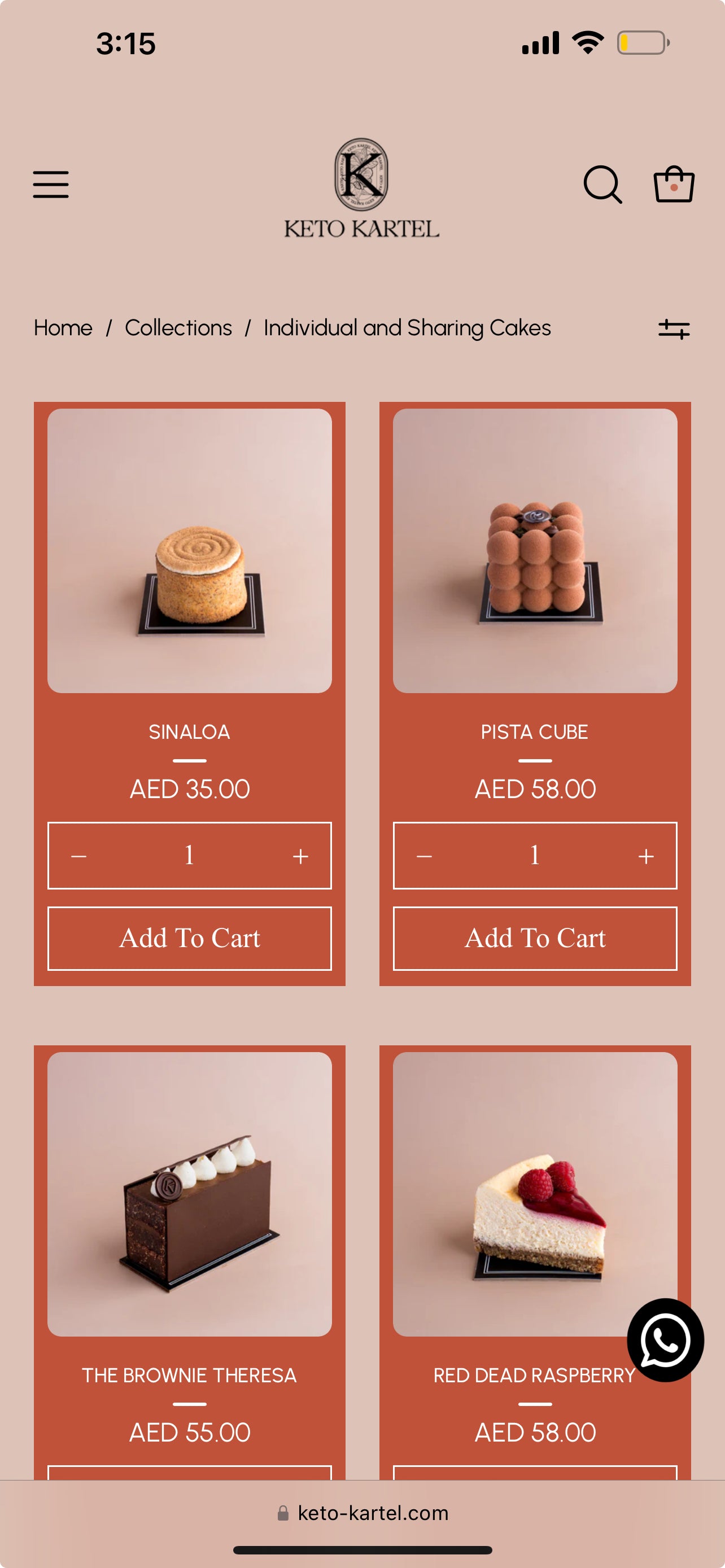
Task: Add Sinaloa to cart
Action: coord(189,938)
